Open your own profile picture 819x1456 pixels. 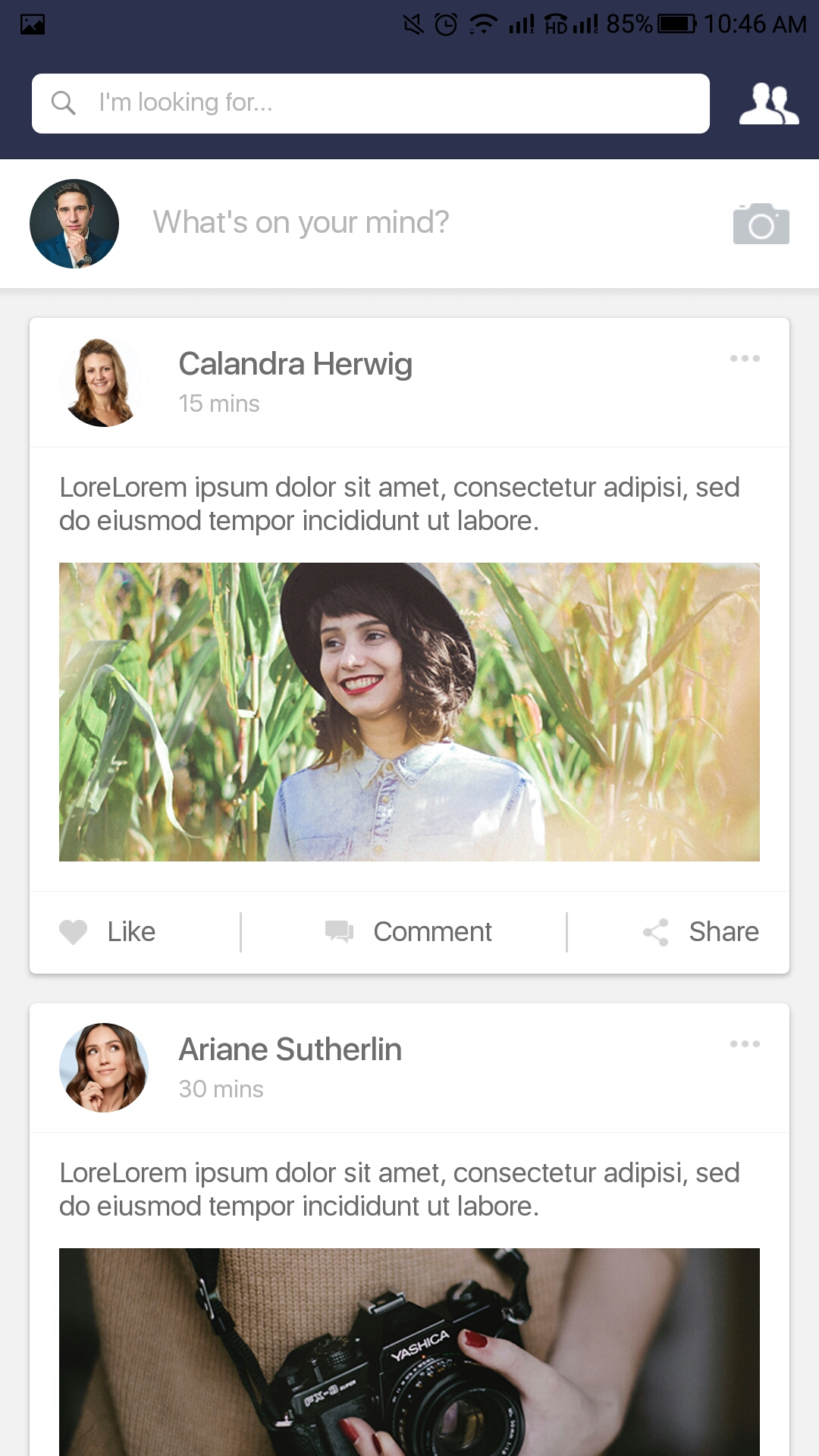74,224
